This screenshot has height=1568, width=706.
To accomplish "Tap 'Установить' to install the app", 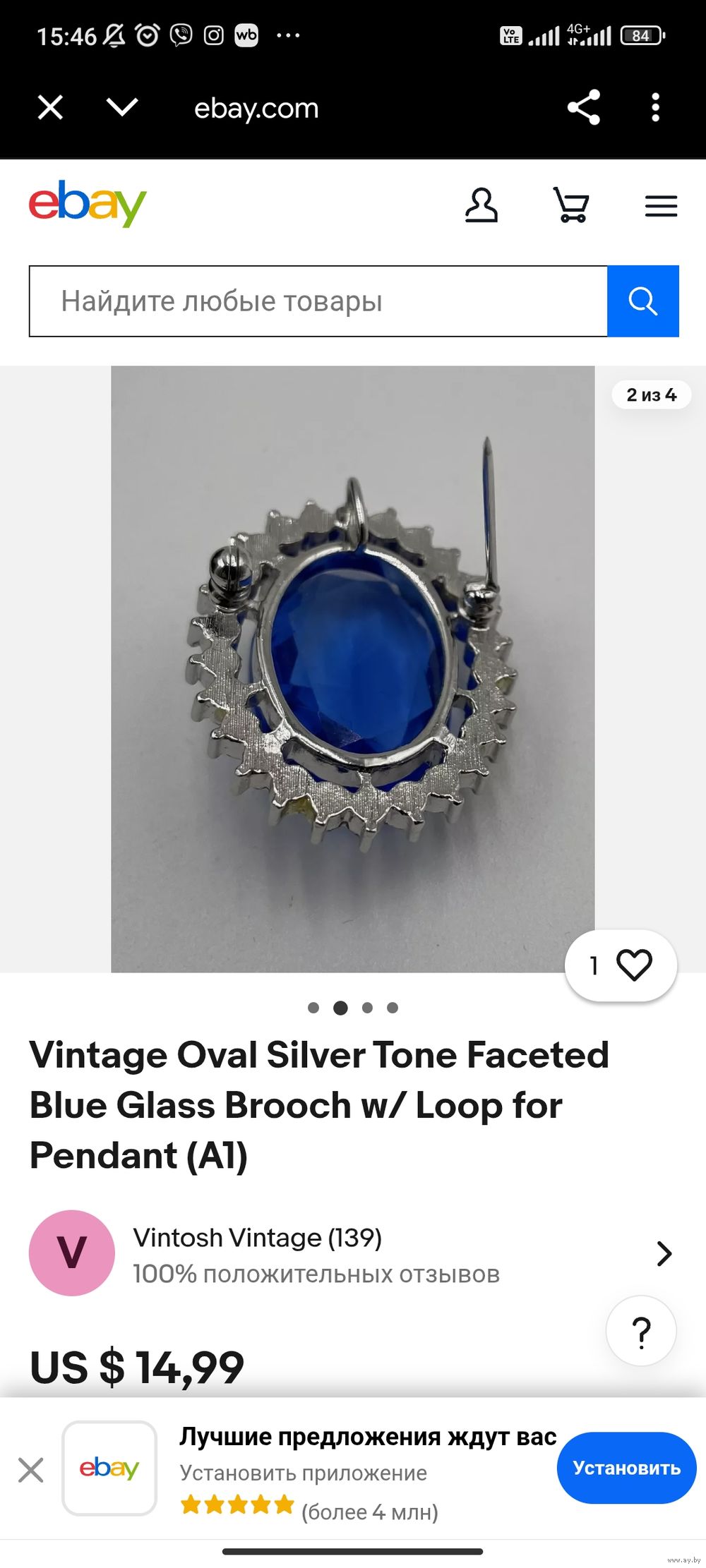I will point(626,1468).
